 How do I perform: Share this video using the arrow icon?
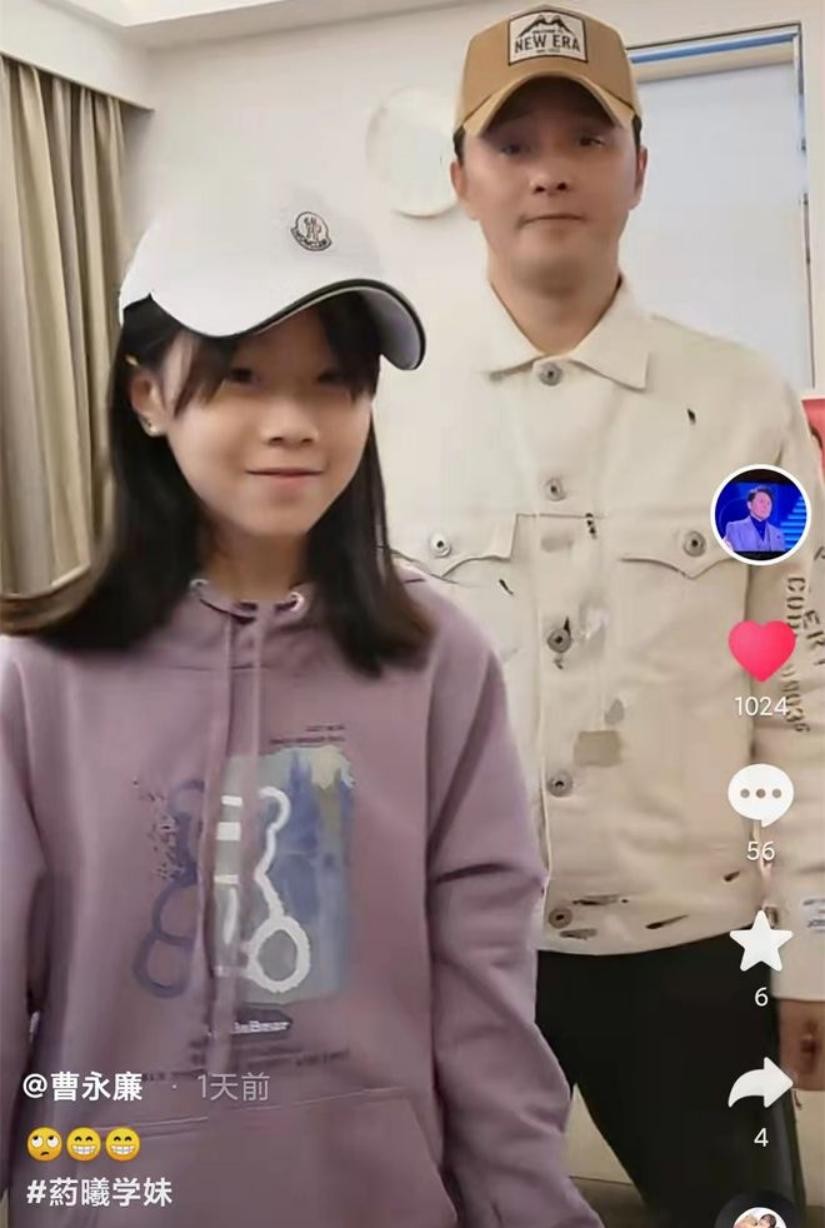pos(760,1084)
